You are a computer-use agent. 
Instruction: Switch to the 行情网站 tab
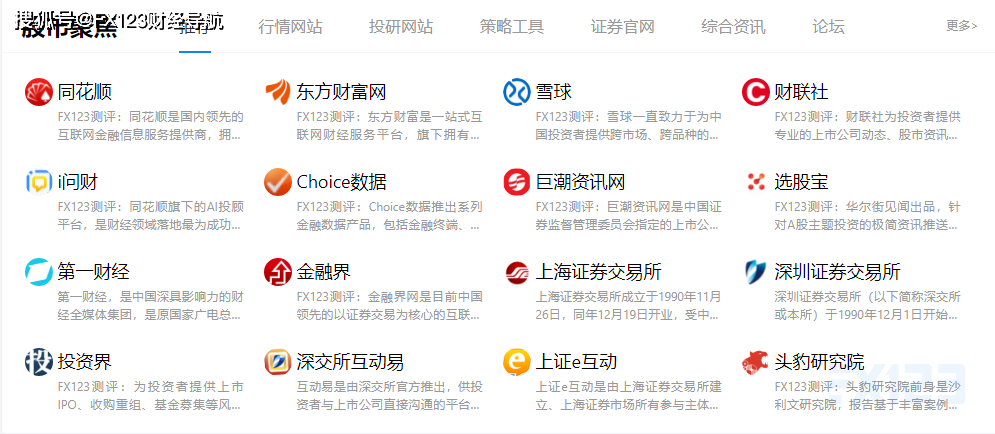click(290, 26)
